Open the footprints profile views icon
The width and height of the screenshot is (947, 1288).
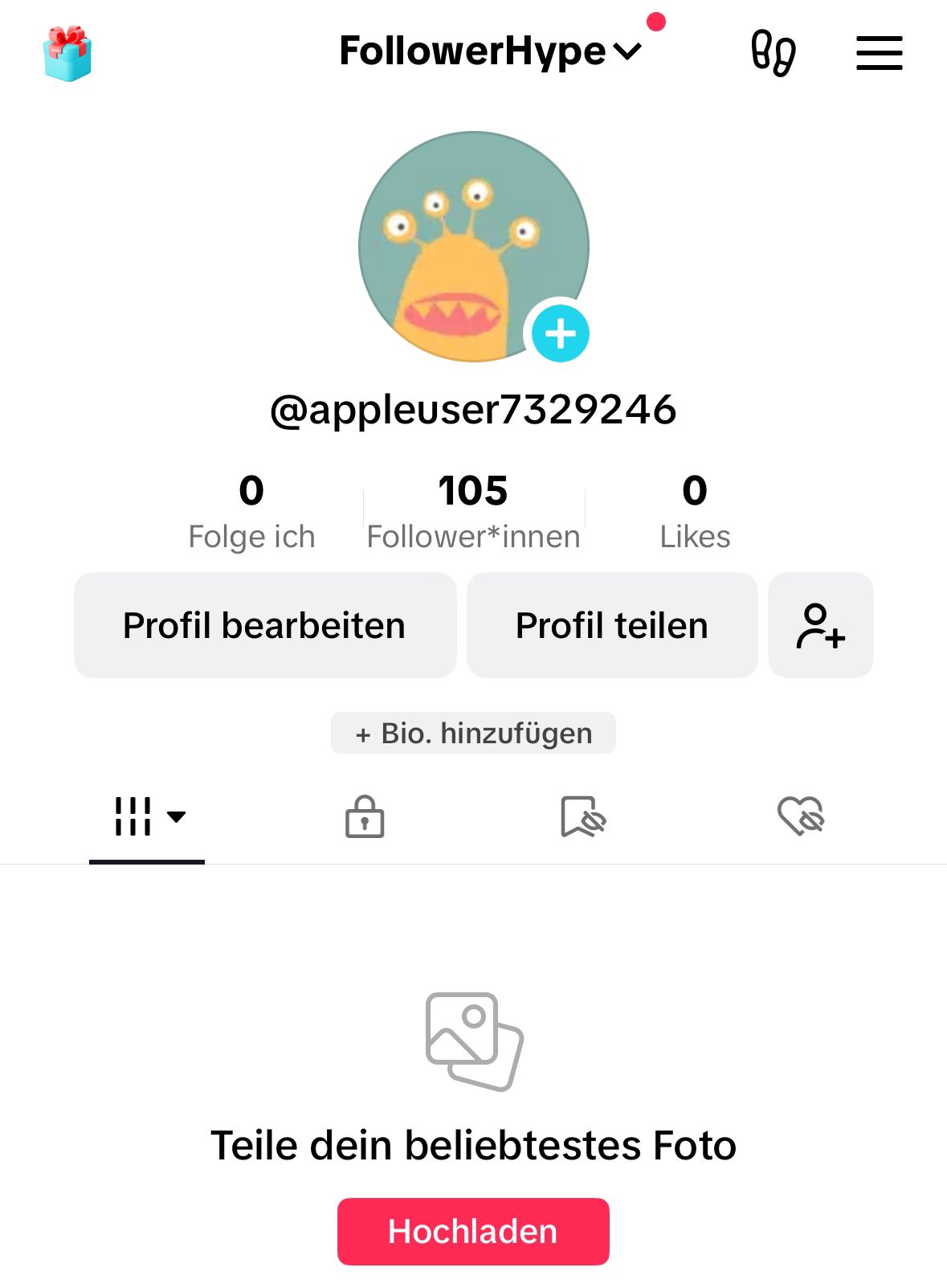coord(773,53)
